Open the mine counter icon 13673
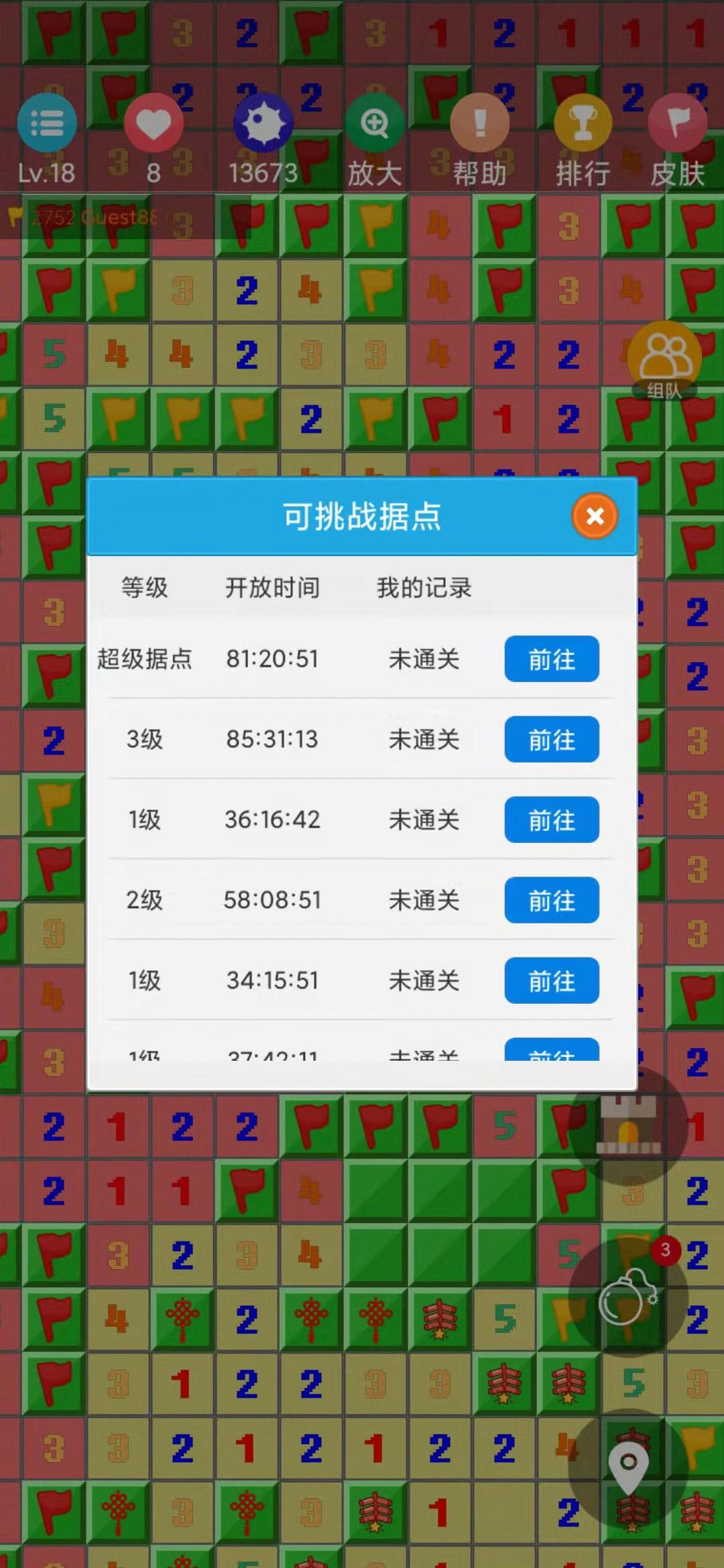The width and height of the screenshot is (724, 1568). (x=263, y=124)
